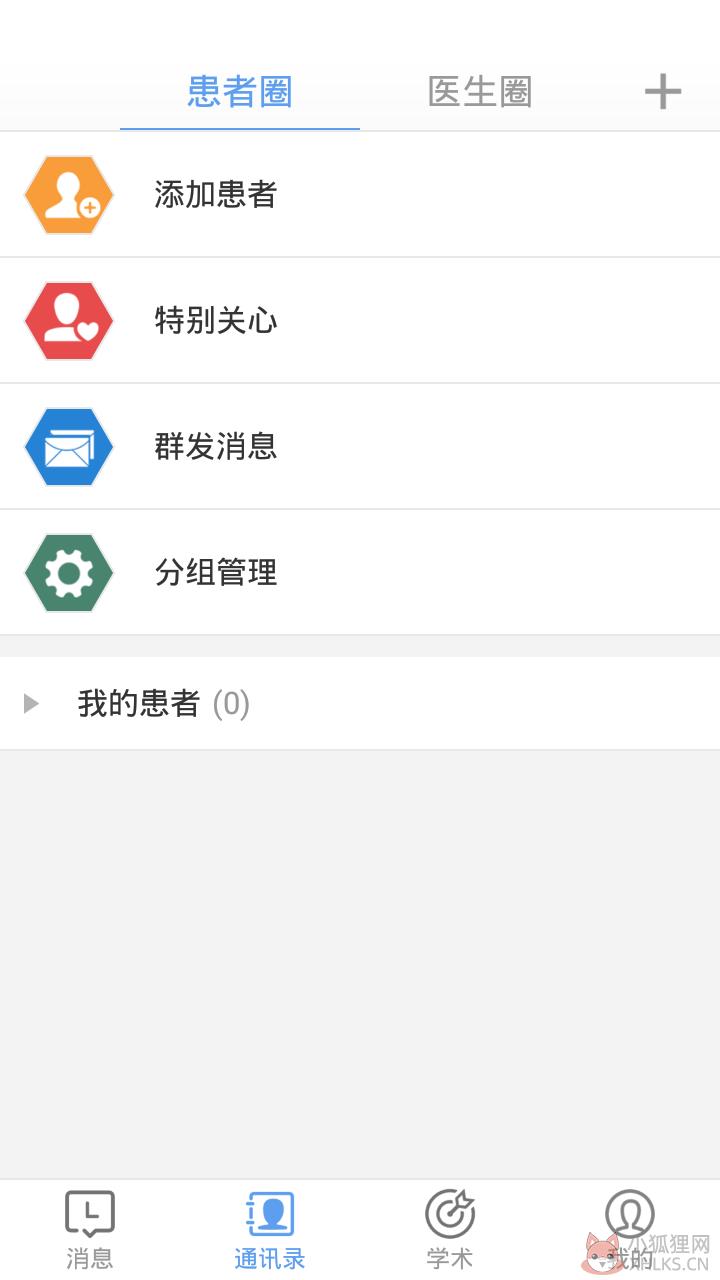Open the 我的 profile tab
The width and height of the screenshot is (720, 1280).
pos(630,1230)
